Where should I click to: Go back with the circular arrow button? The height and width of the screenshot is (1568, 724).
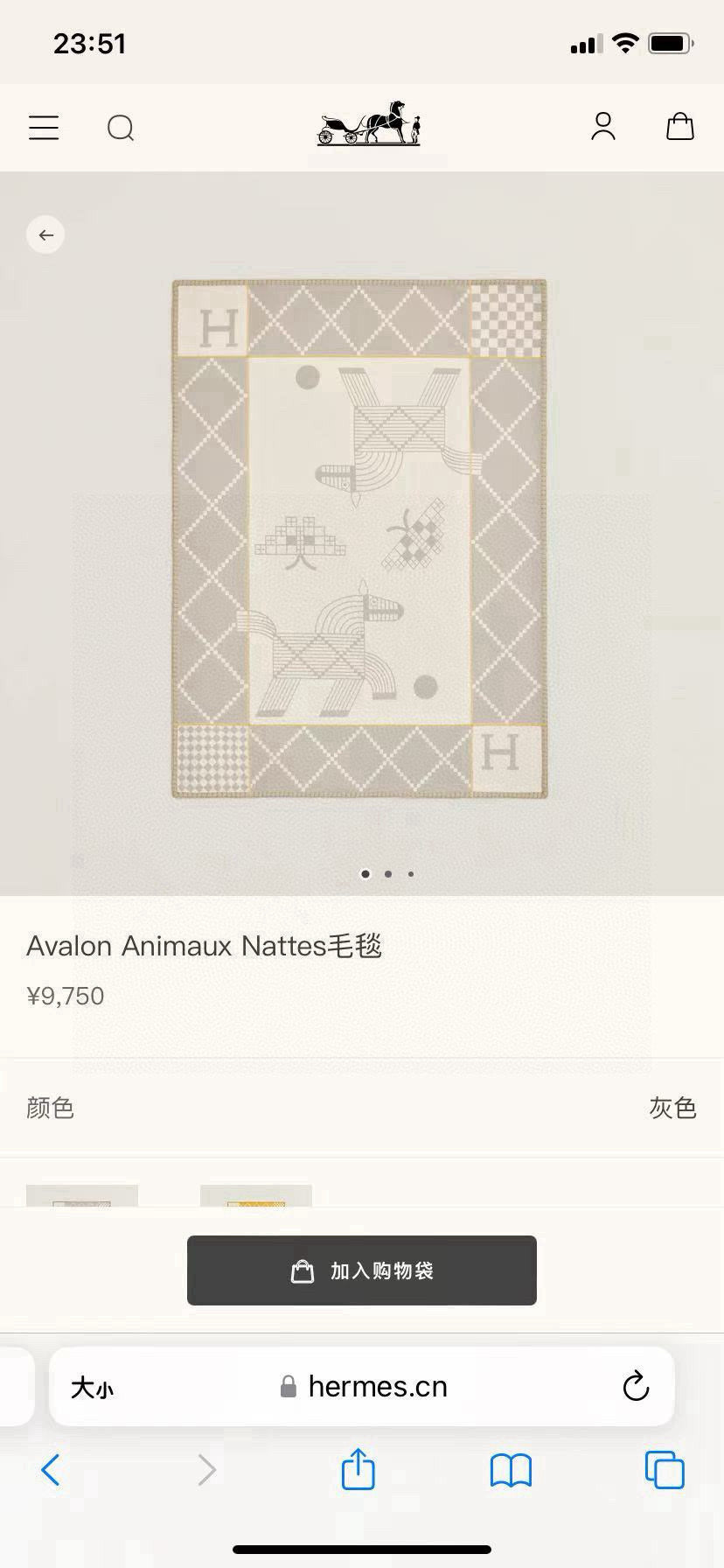click(45, 234)
